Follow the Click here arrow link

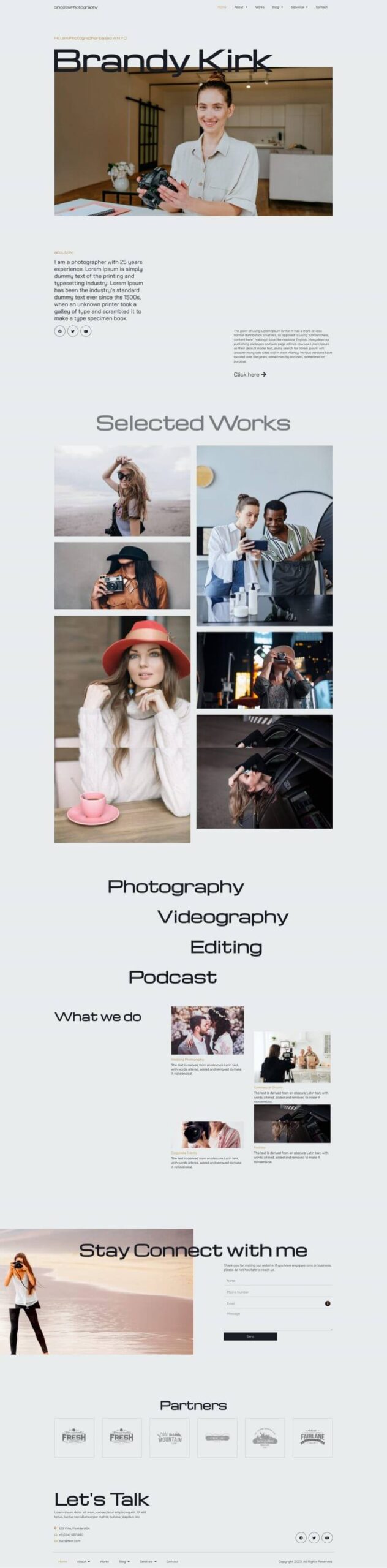point(250,374)
